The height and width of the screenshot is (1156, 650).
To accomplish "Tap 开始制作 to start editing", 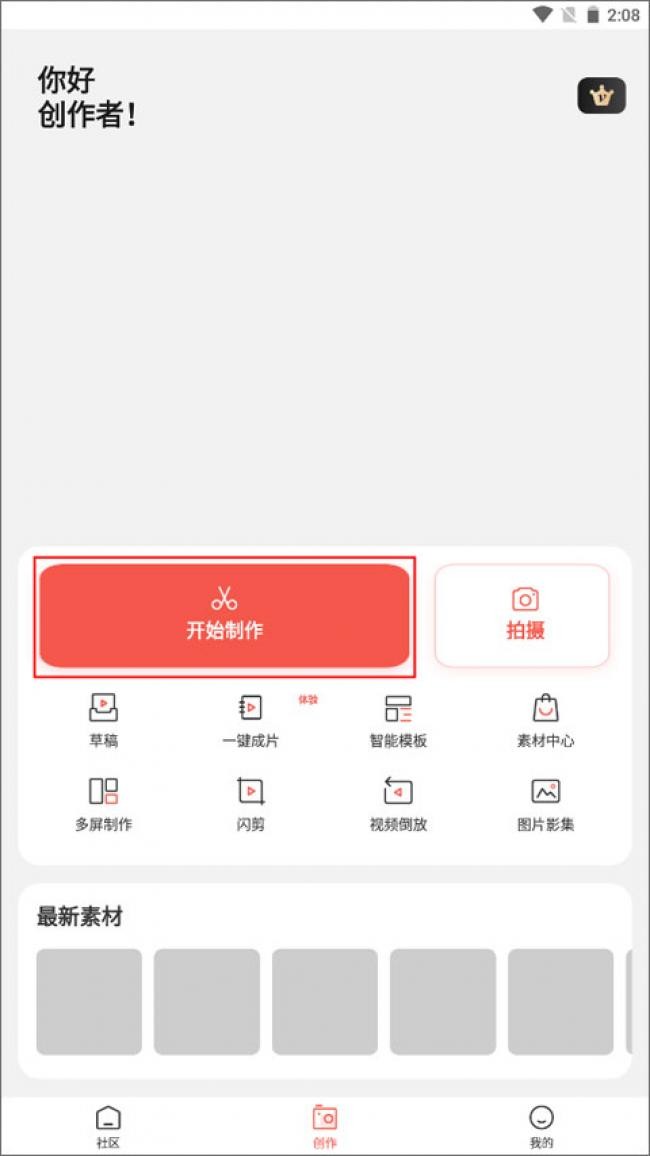I will point(225,615).
